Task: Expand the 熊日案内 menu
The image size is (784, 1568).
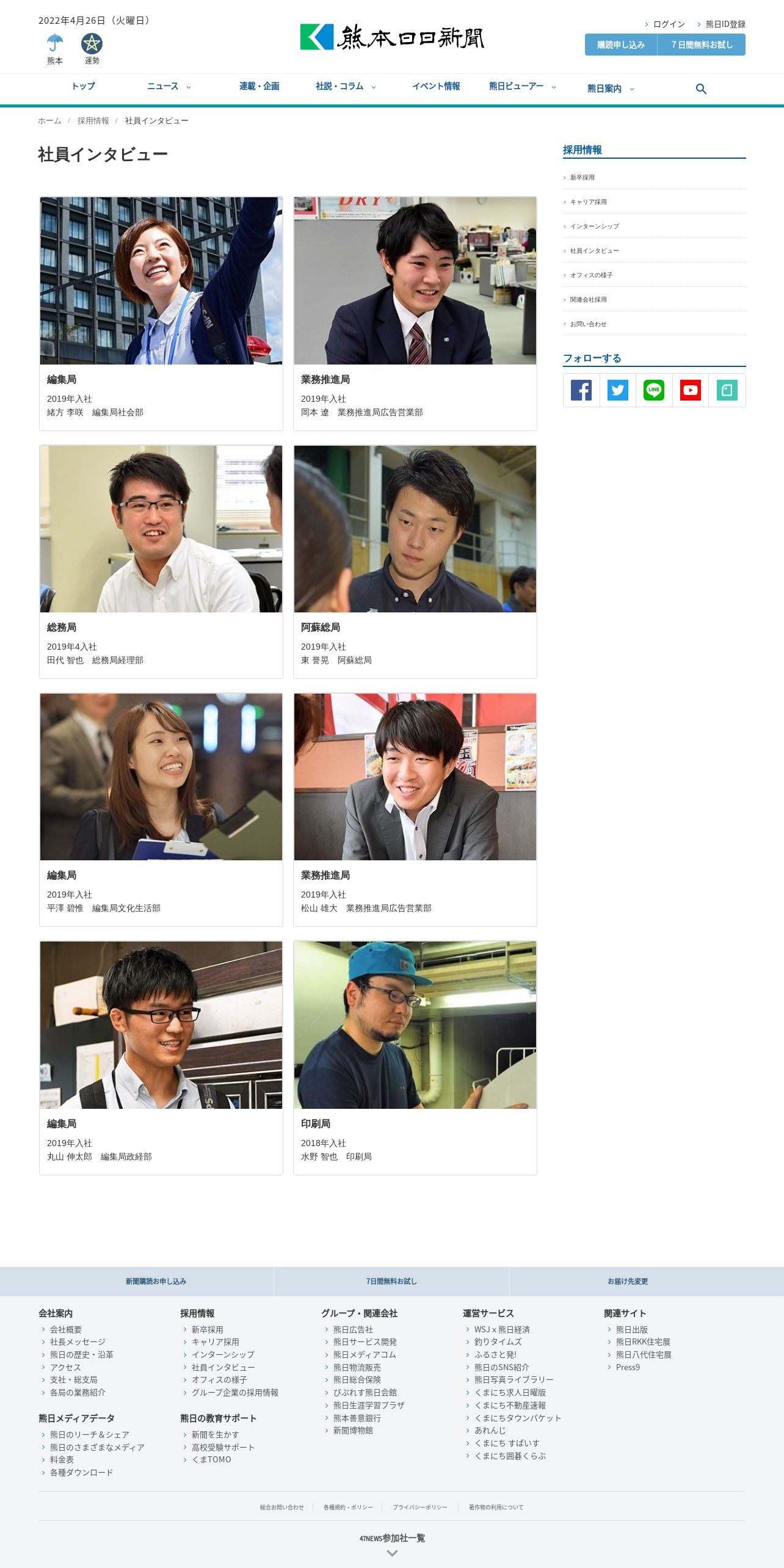Action: click(x=611, y=89)
